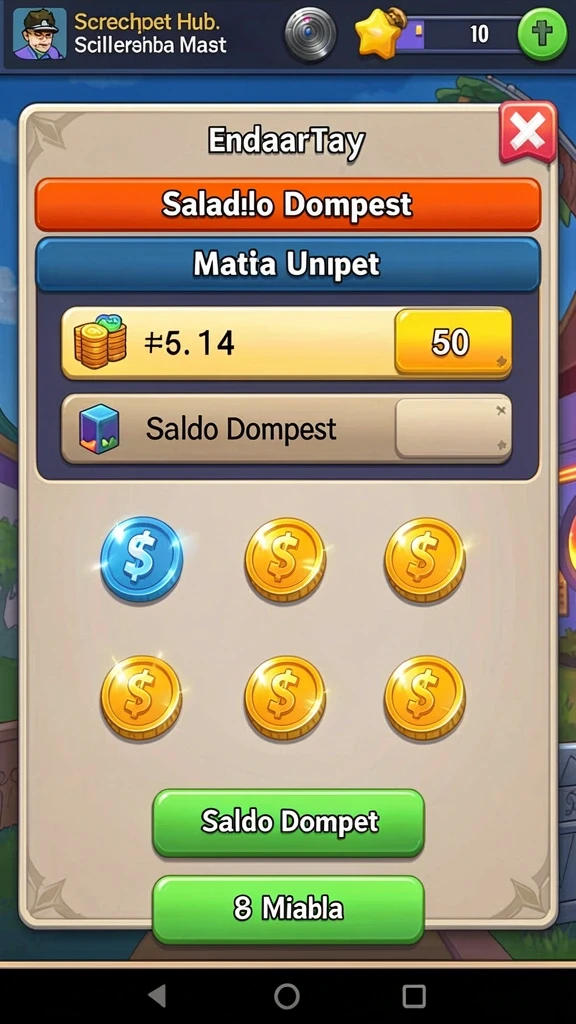Tap the green 8 Miabla button
This screenshot has height=1024, width=576.
[289, 909]
